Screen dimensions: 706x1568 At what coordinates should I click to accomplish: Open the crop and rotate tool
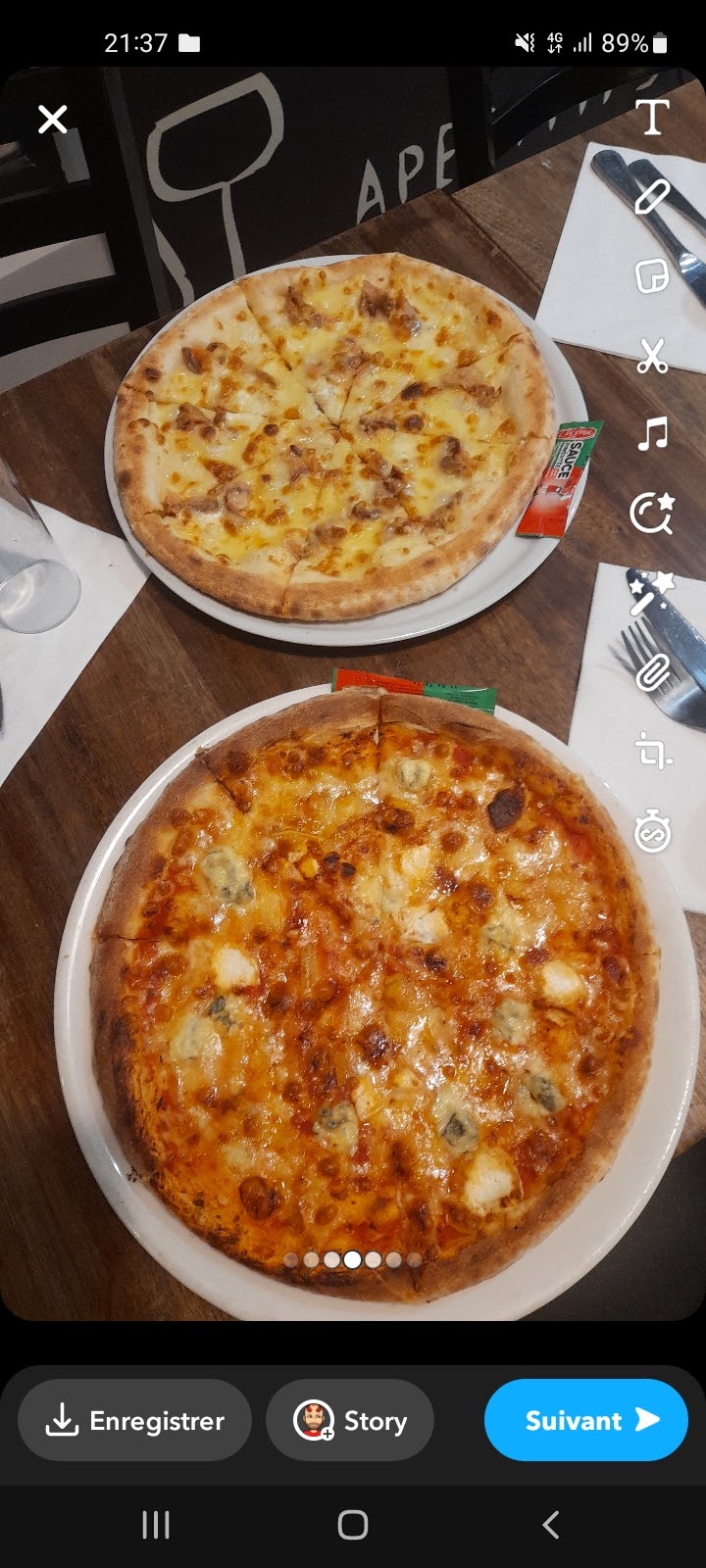pos(652,752)
